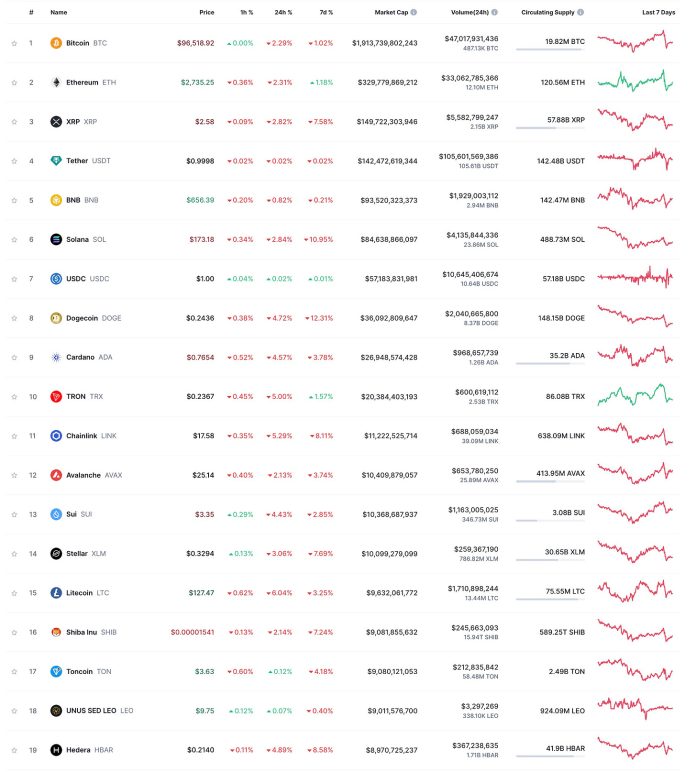The width and height of the screenshot is (696, 772).
Task: Open XRP coin page
Action: coord(73,121)
